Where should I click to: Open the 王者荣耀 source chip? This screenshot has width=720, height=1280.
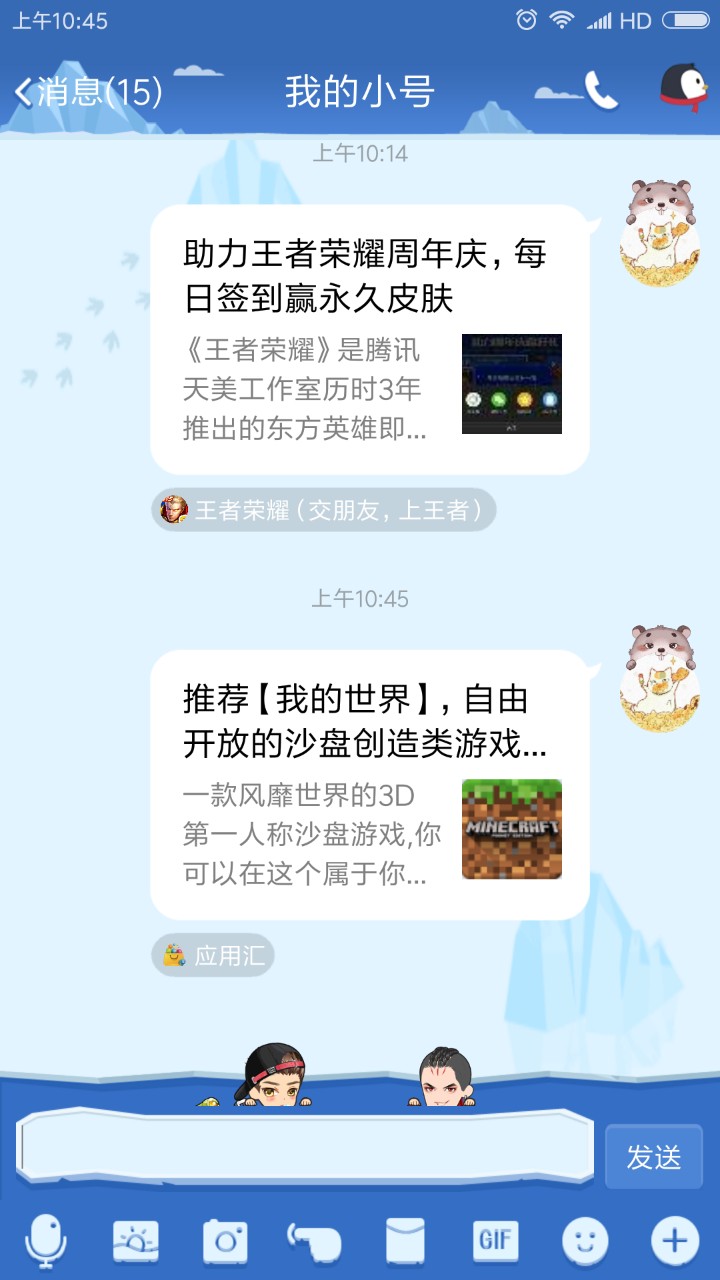point(324,510)
